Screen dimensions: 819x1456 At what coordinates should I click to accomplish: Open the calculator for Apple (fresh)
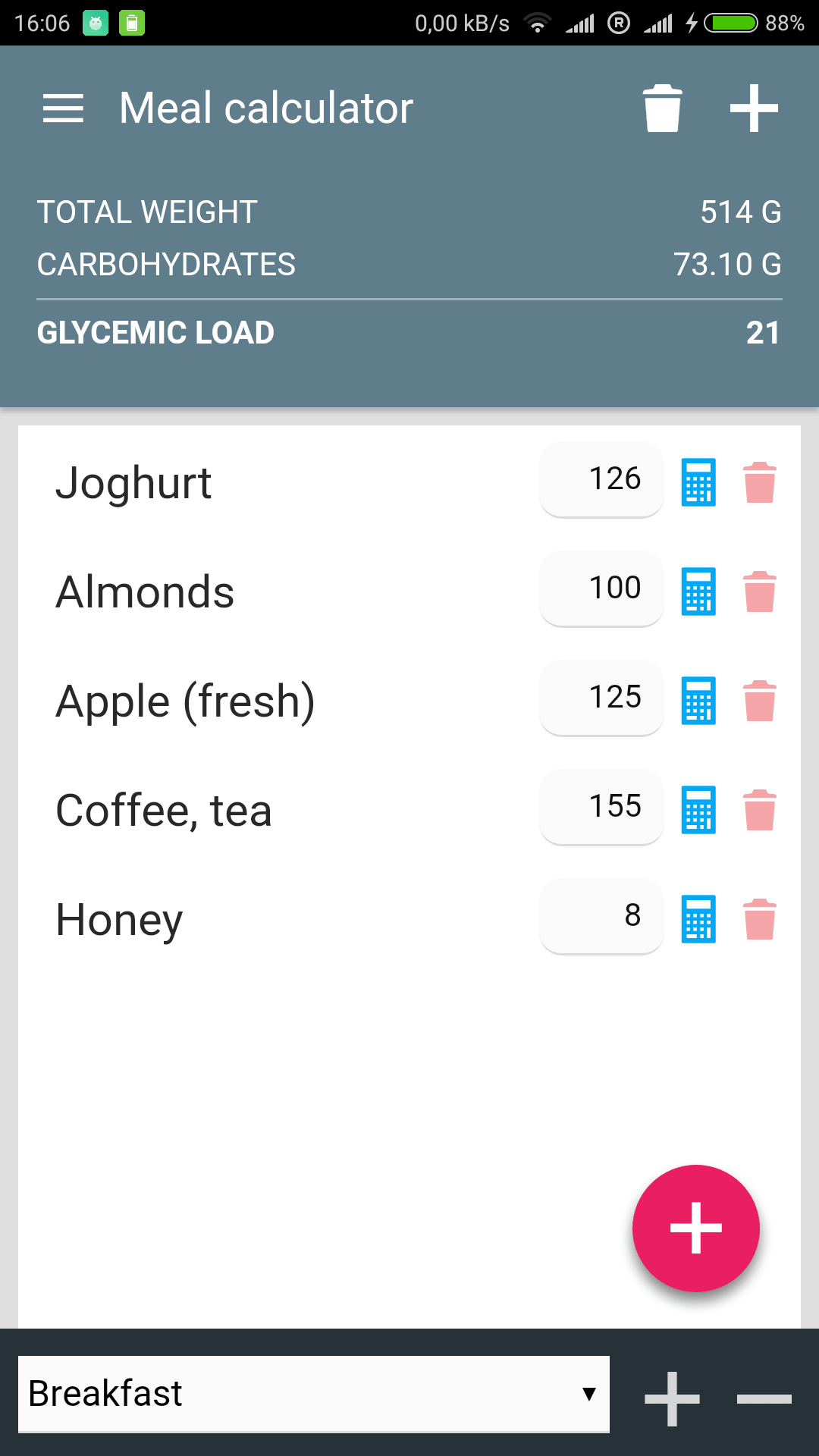[698, 700]
